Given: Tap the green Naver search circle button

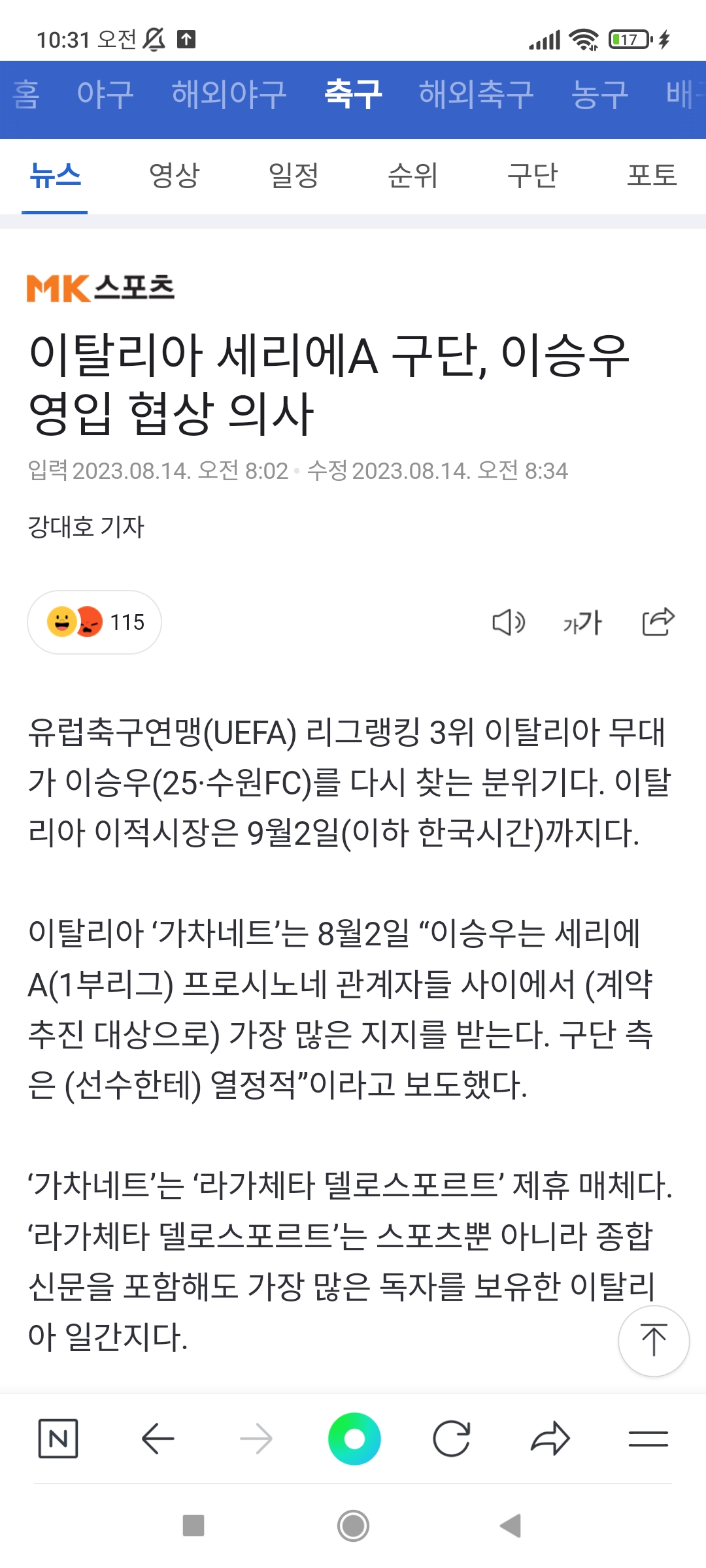Looking at the screenshot, I should [x=354, y=1439].
